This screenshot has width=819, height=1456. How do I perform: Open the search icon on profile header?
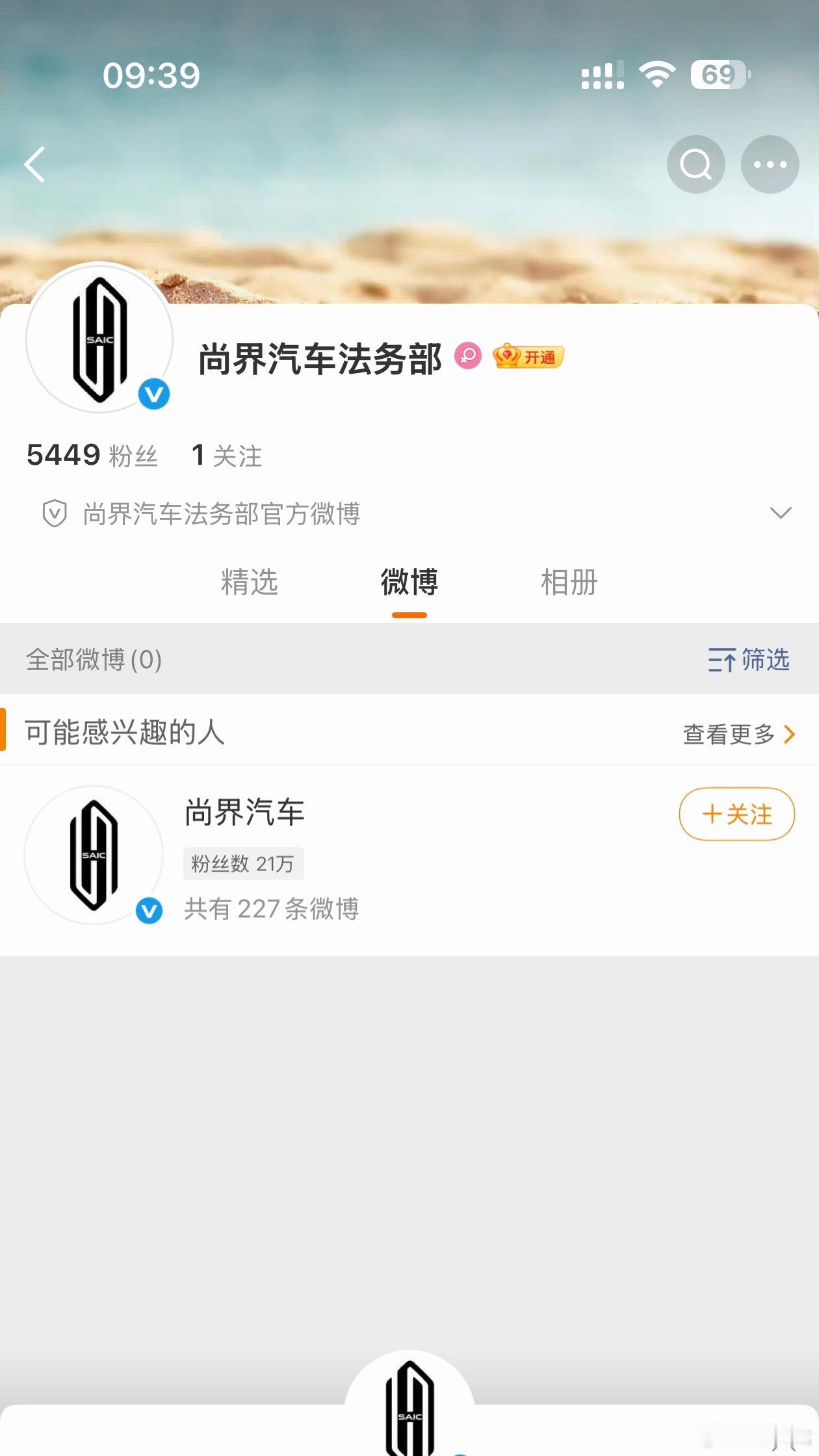pyautogui.click(x=695, y=164)
